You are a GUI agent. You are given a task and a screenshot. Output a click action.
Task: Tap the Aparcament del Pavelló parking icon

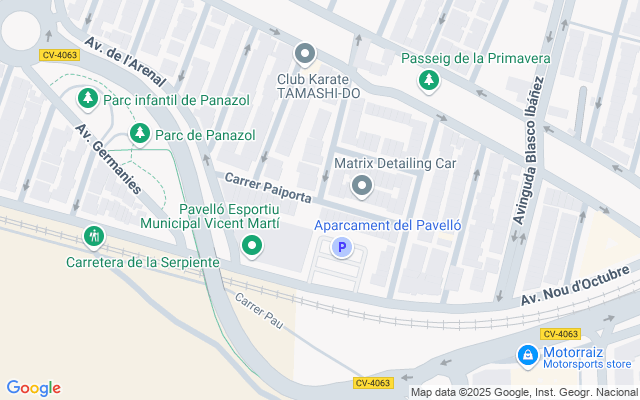pyautogui.click(x=342, y=246)
